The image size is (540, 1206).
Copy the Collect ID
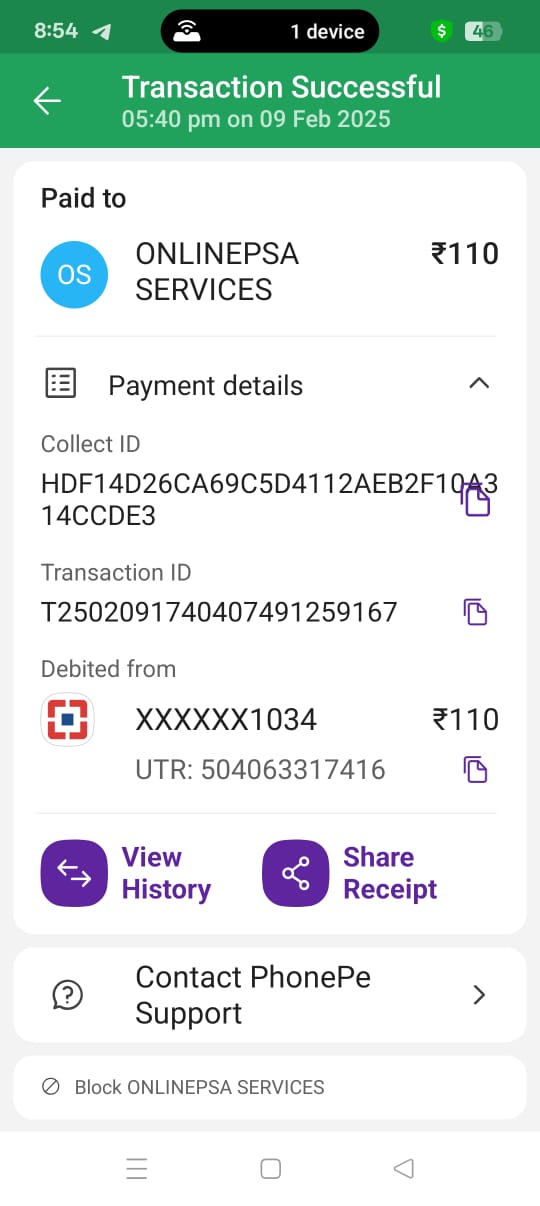476,498
